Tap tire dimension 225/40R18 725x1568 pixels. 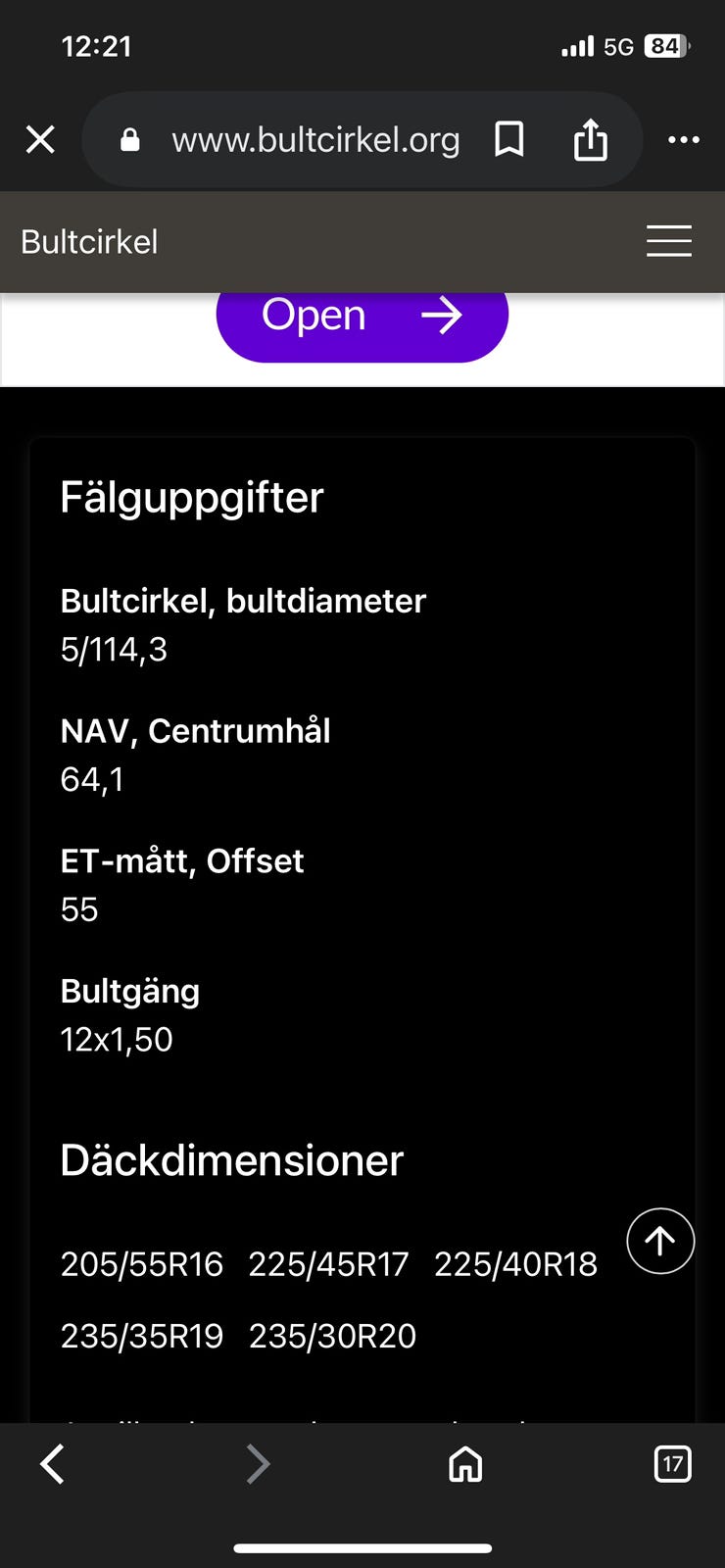point(517,1264)
